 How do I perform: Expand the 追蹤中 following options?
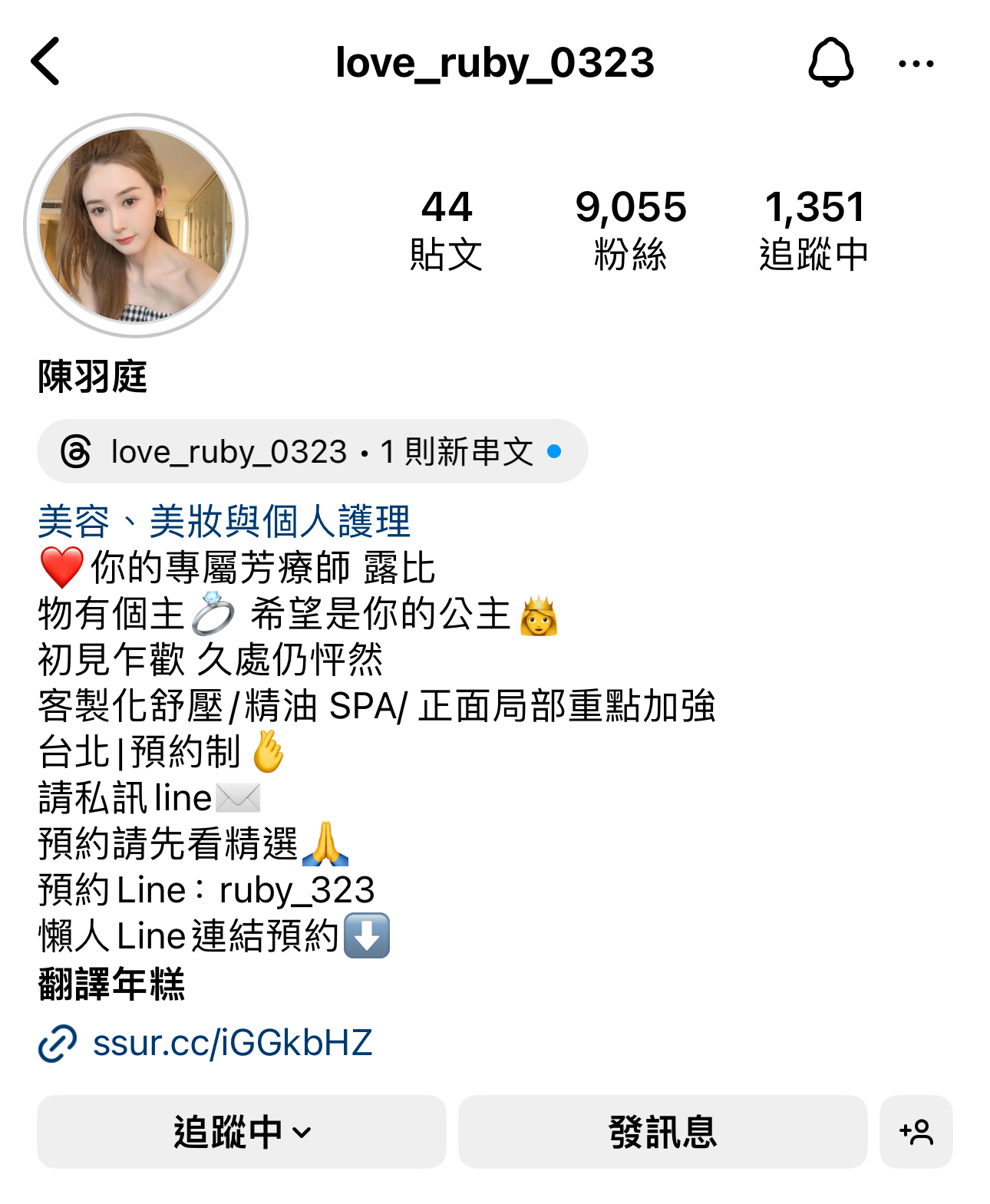tap(241, 1132)
